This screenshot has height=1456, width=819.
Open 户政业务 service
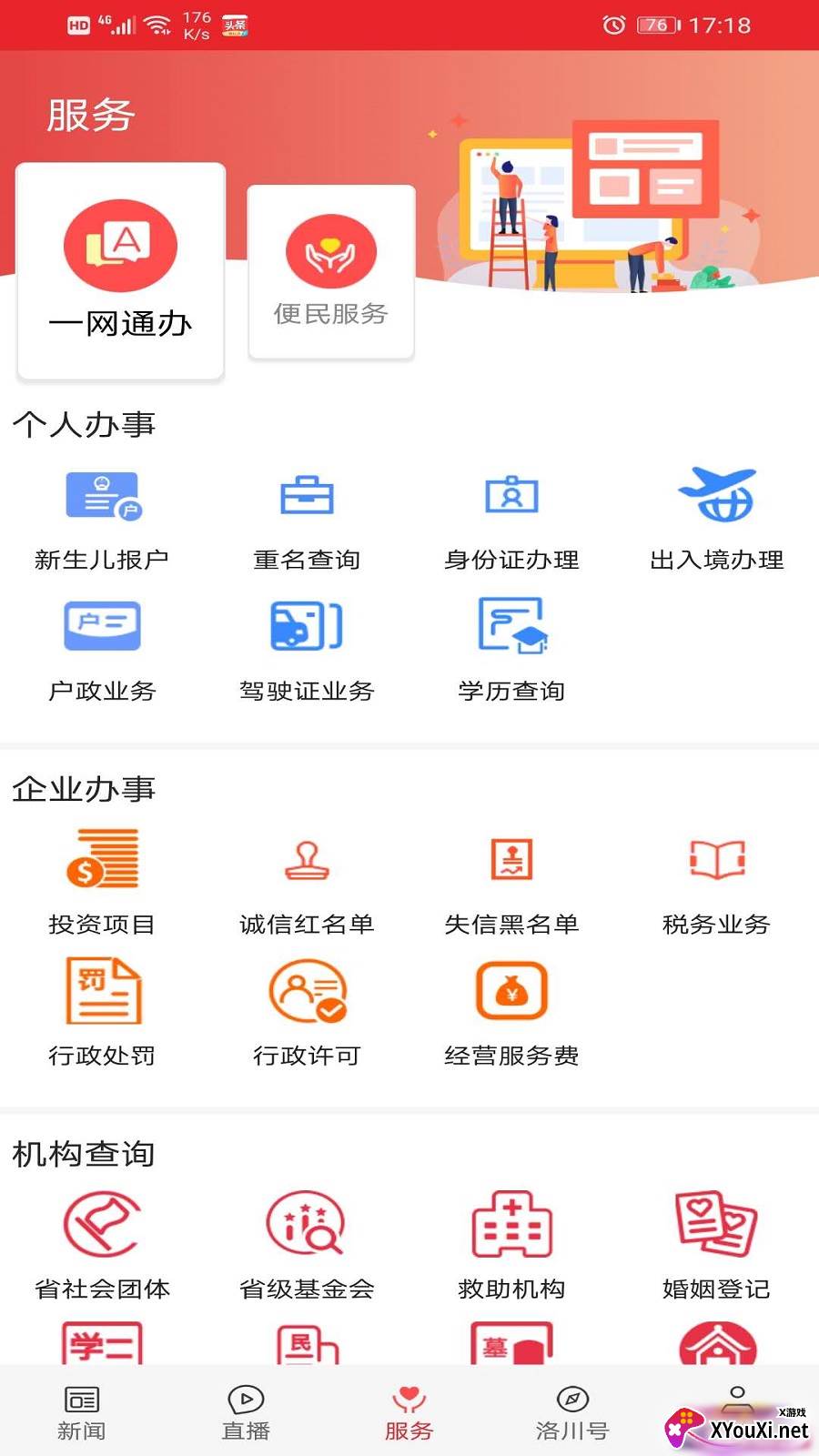tap(102, 650)
